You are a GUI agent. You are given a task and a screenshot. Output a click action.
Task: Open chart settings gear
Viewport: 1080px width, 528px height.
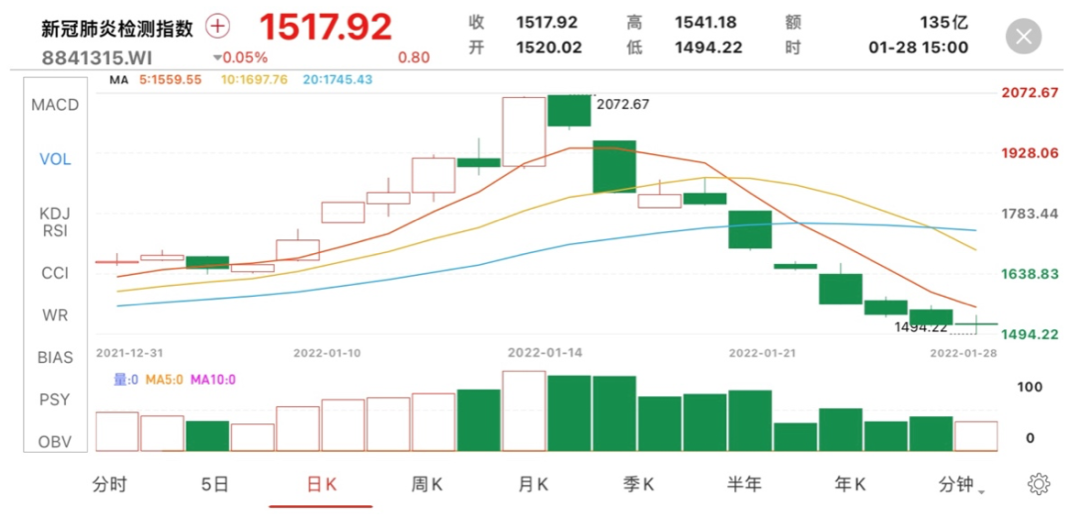click(x=1038, y=485)
